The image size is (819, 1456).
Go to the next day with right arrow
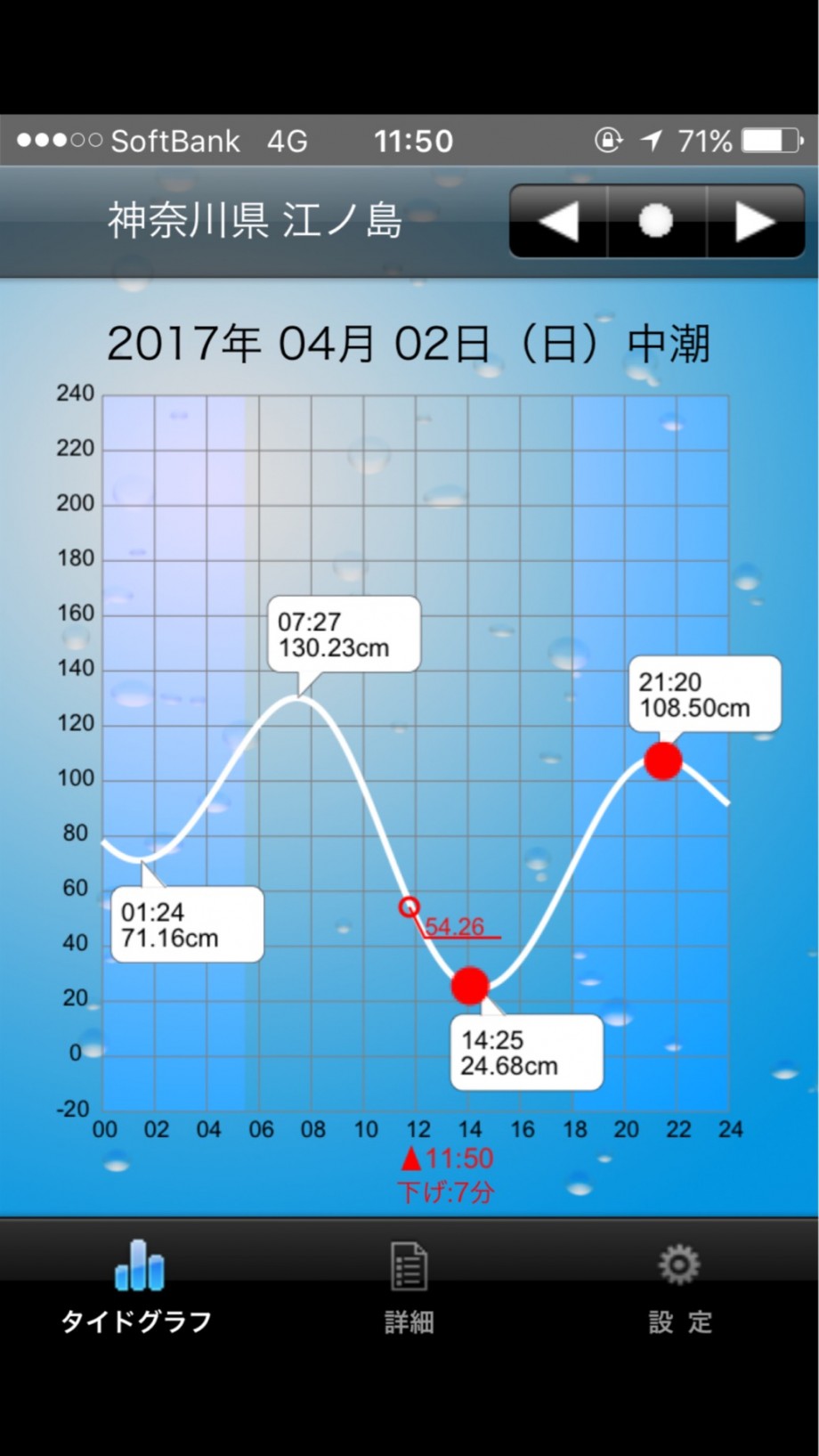pyautogui.click(x=756, y=221)
